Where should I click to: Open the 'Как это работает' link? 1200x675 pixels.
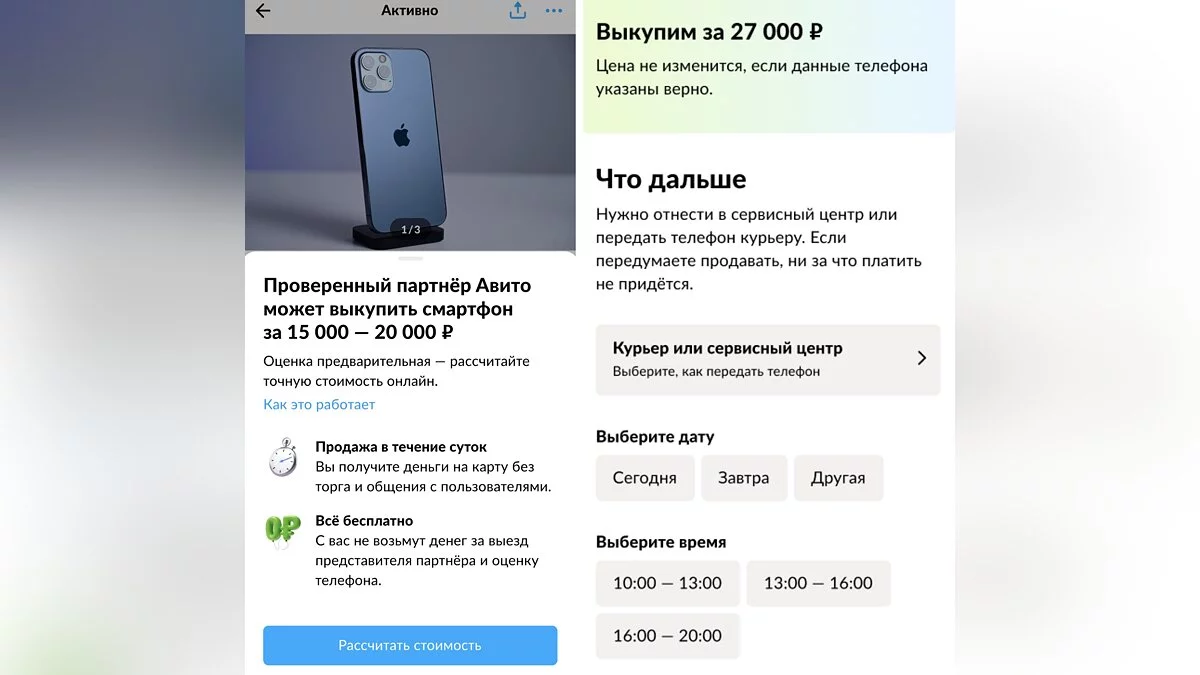[319, 404]
